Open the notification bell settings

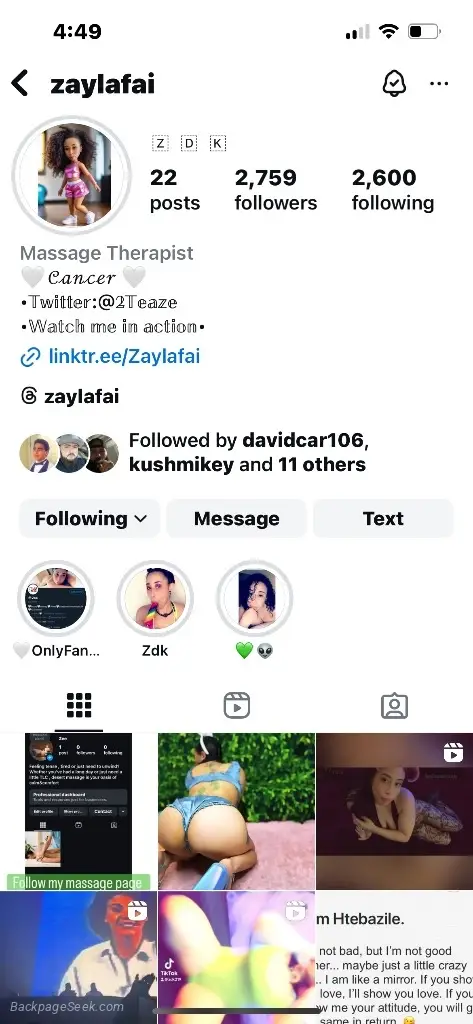[x=394, y=84]
